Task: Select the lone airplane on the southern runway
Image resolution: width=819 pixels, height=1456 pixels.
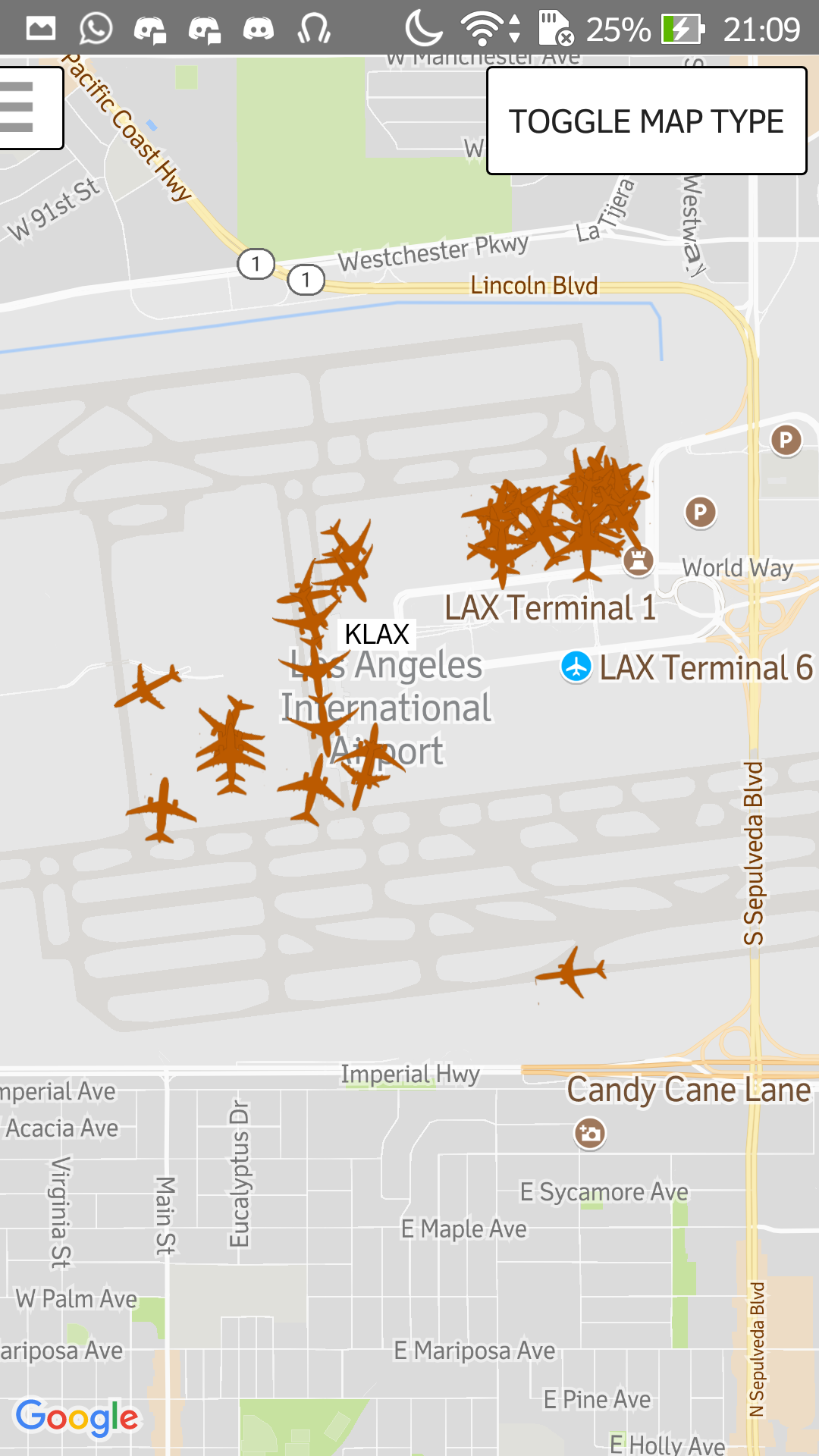Action: tap(573, 971)
